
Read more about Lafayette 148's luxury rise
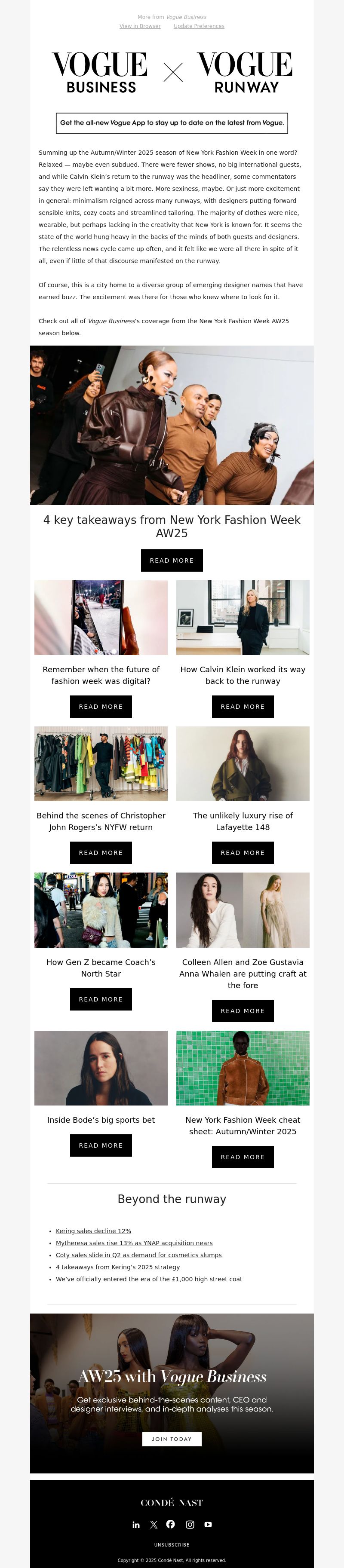point(243,853)
